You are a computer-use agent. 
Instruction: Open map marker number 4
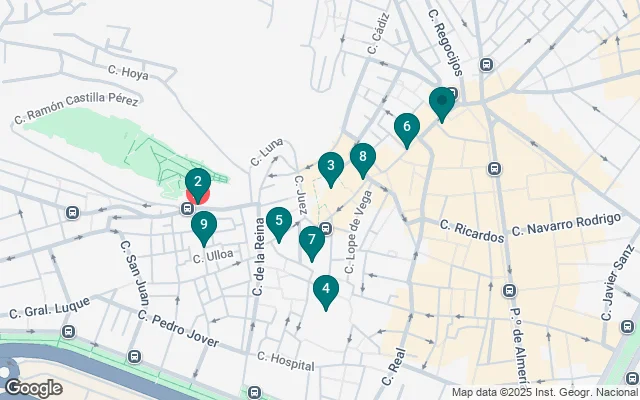[x=324, y=290]
